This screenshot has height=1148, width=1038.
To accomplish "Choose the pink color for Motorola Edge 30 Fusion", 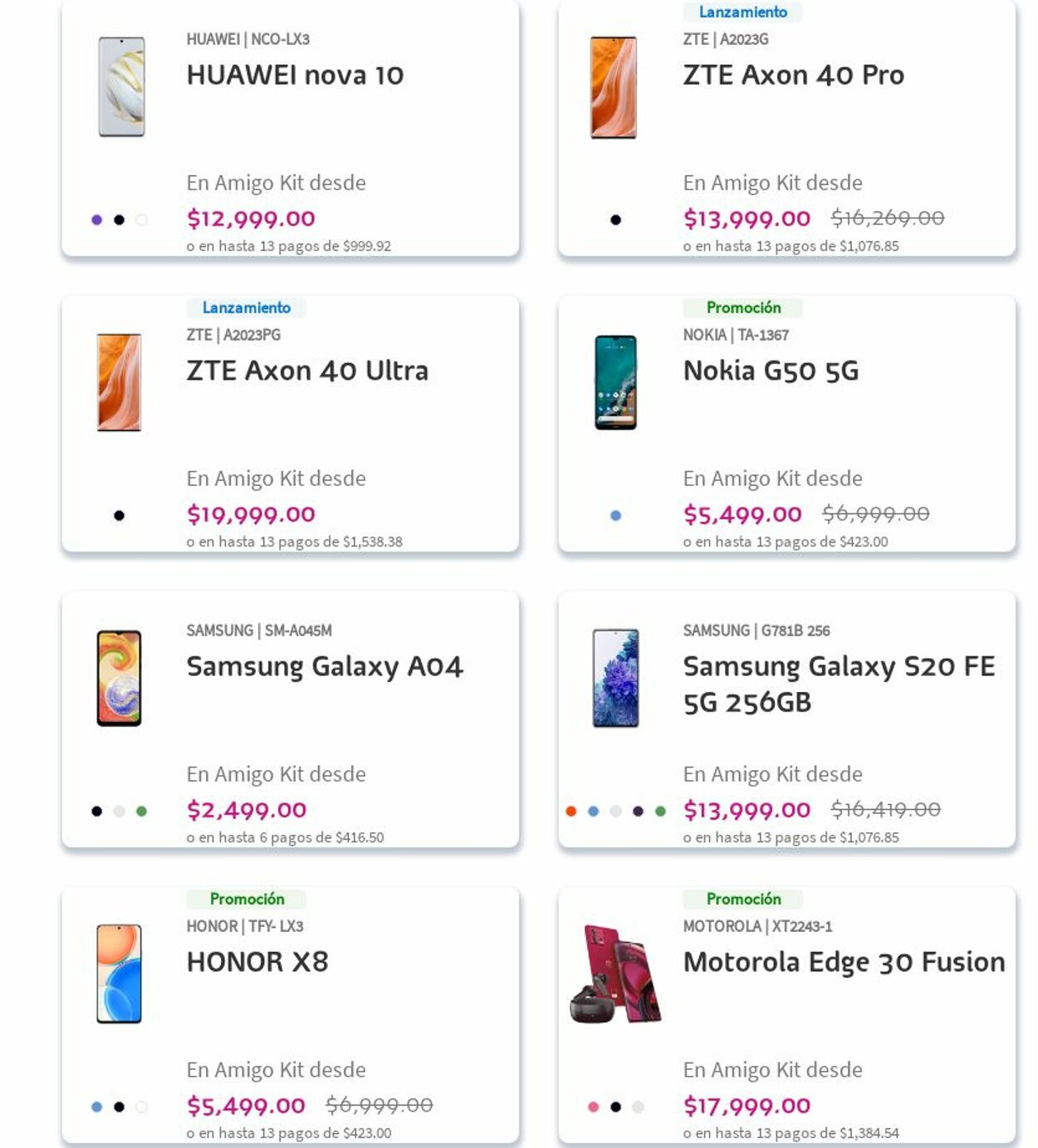I will 594,1107.
